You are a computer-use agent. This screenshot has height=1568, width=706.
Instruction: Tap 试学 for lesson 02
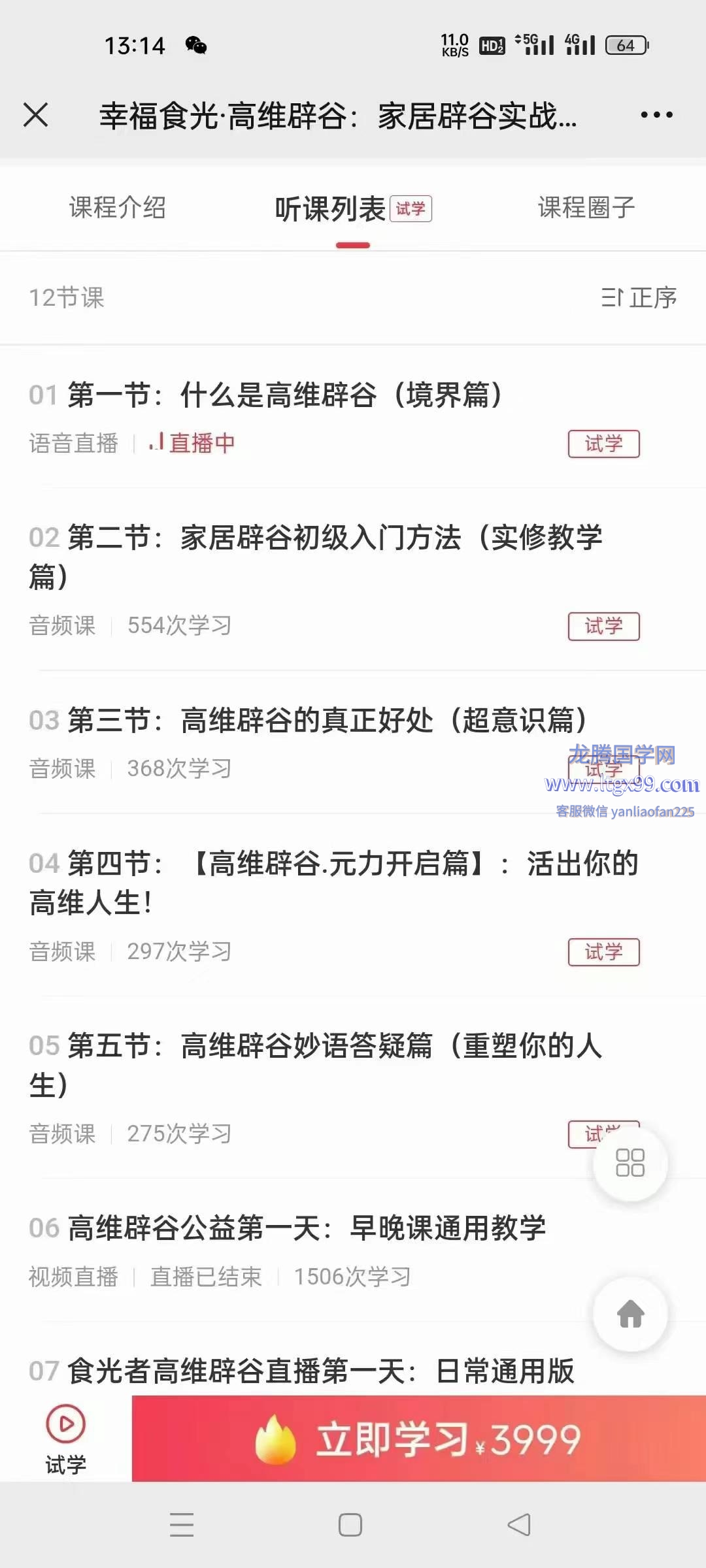(x=603, y=627)
